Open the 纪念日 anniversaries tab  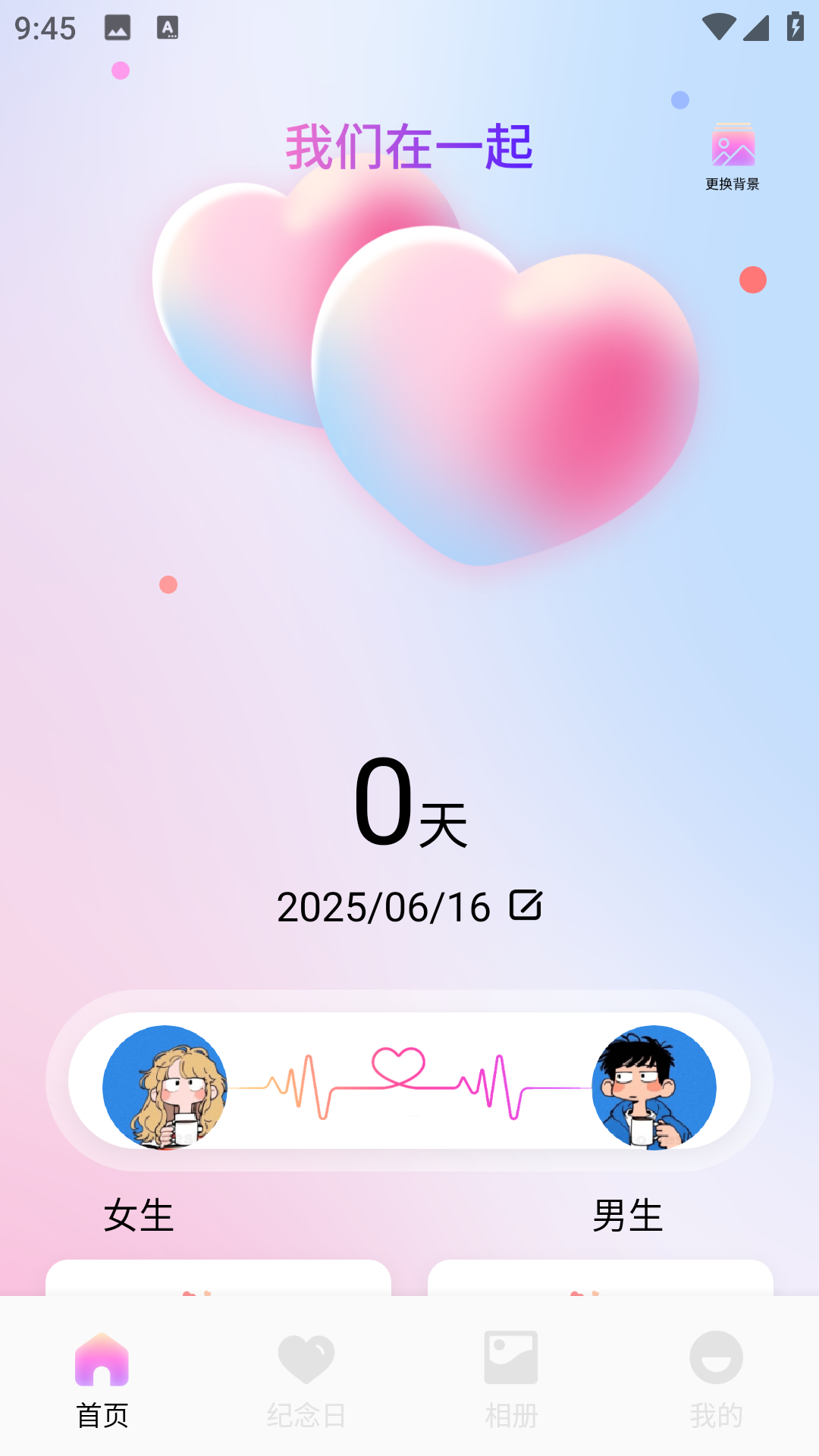[x=306, y=1379]
